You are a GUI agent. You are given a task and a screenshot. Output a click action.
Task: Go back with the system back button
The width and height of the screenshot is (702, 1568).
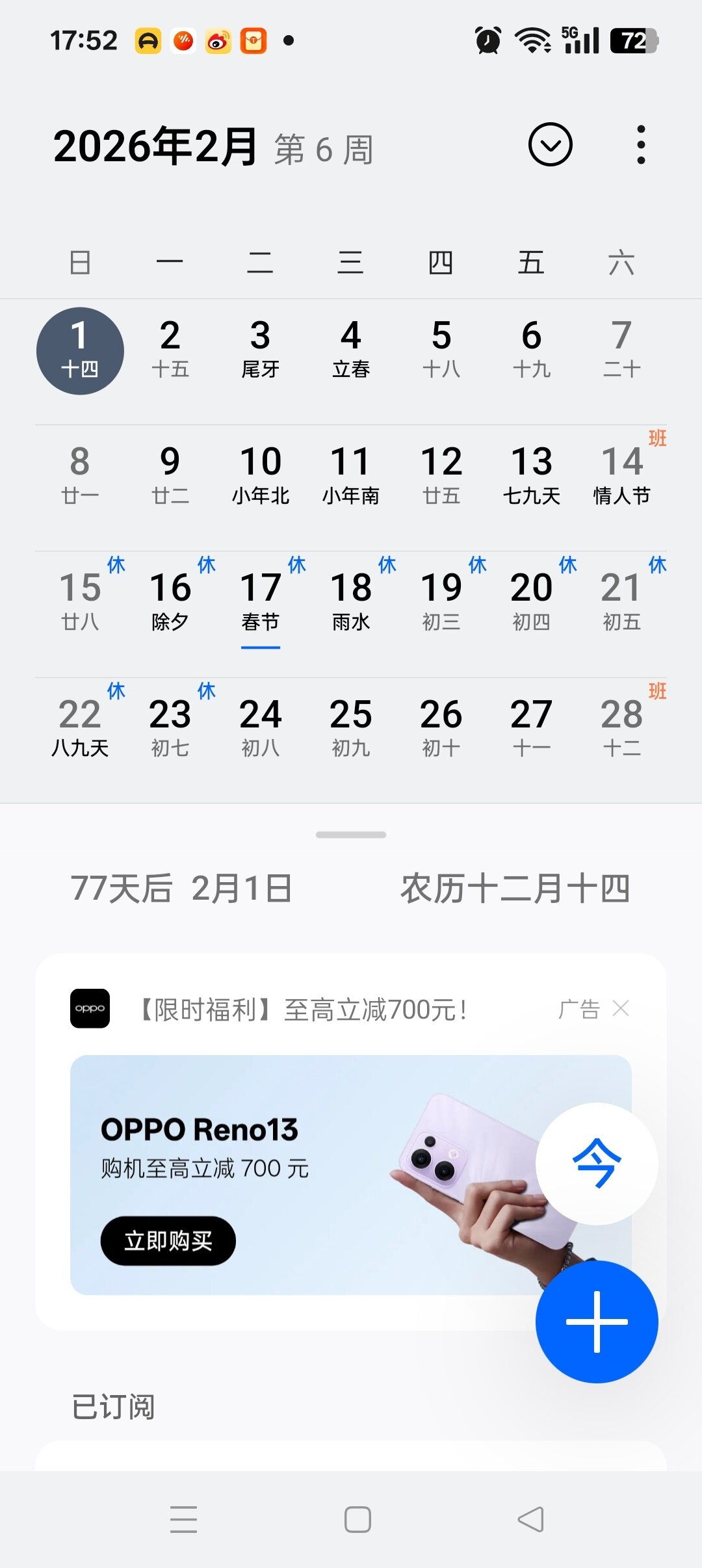530,1519
